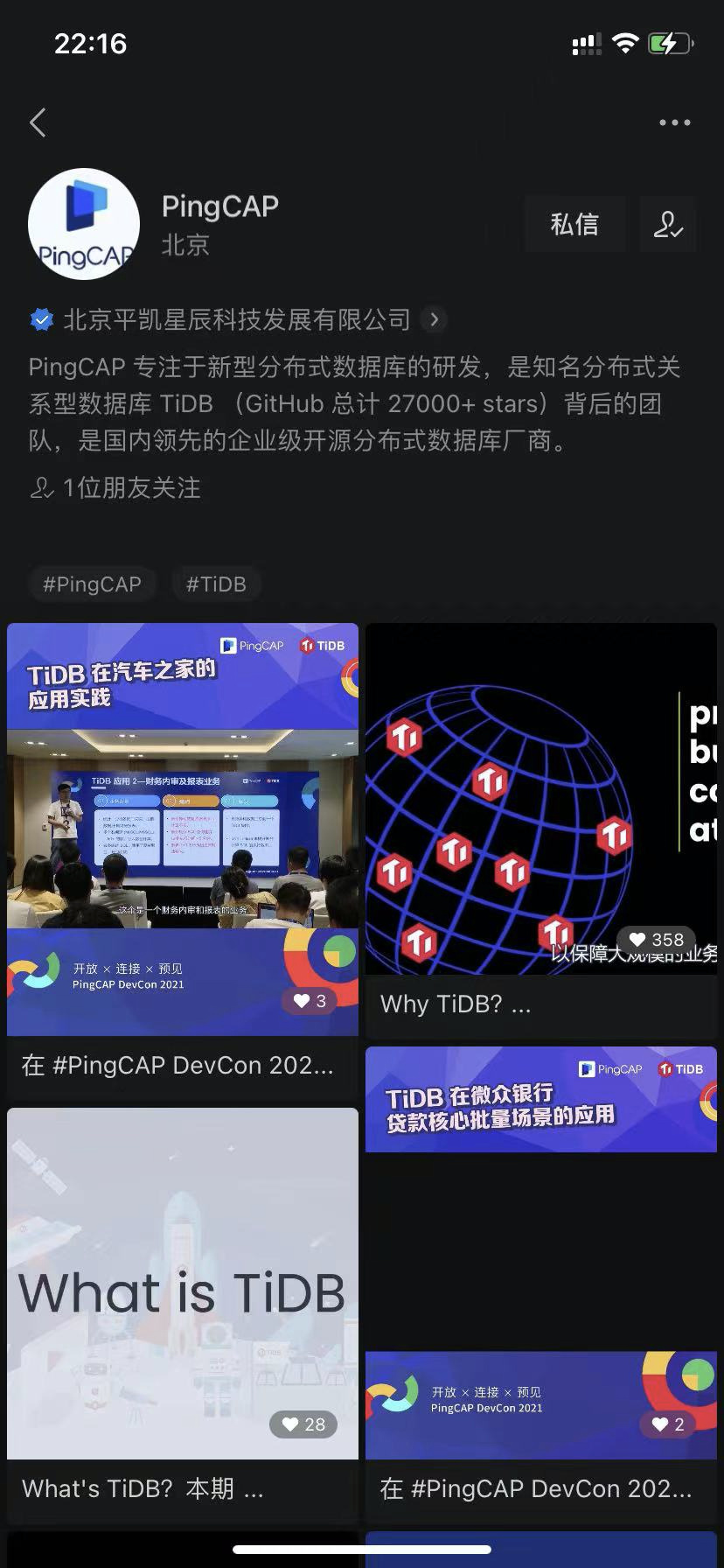Tap the followed-person icon button beside 私信
This screenshot has width=724, height=1568.
[668, 225]
